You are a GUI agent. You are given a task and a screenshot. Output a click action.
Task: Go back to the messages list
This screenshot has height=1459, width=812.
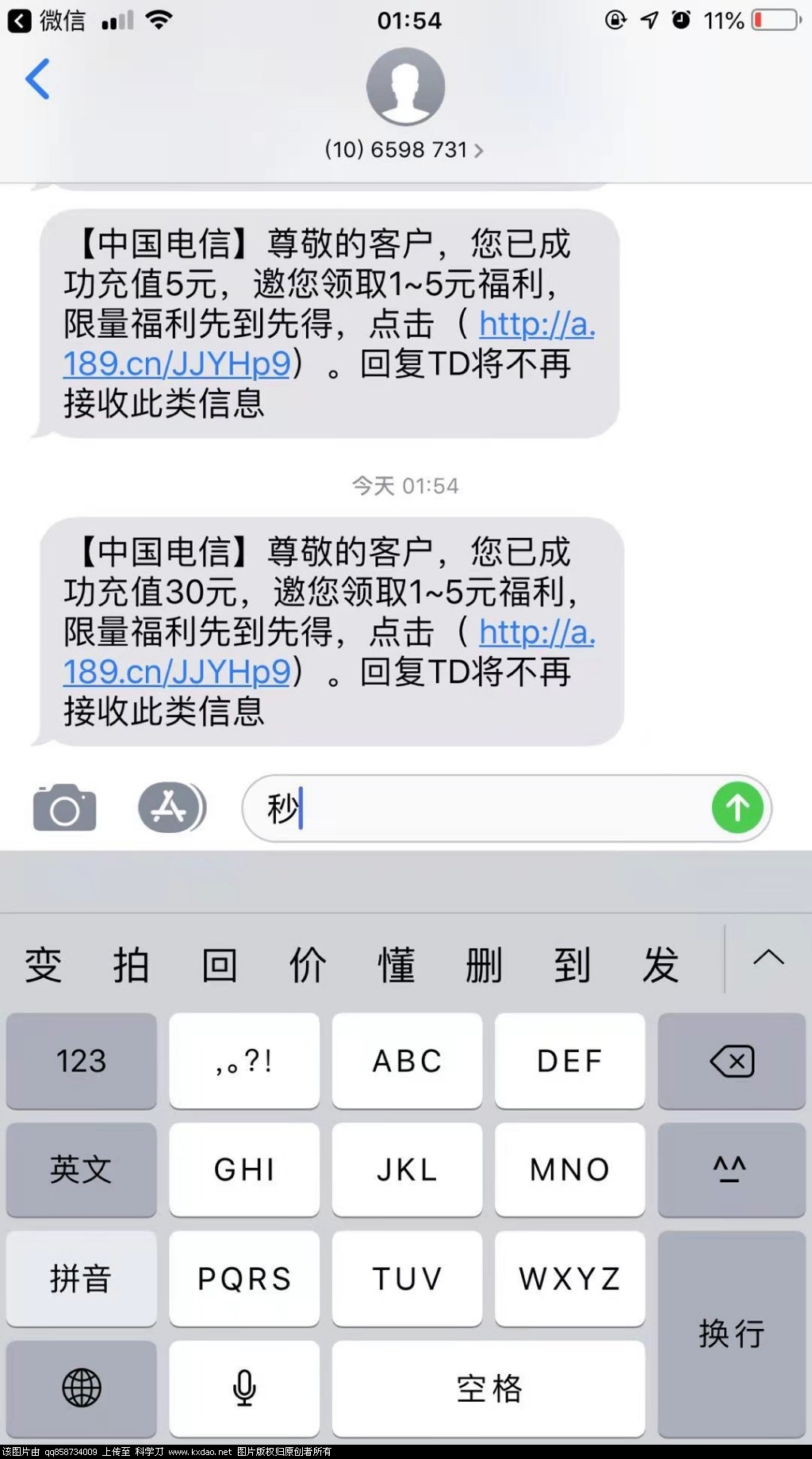37,79
